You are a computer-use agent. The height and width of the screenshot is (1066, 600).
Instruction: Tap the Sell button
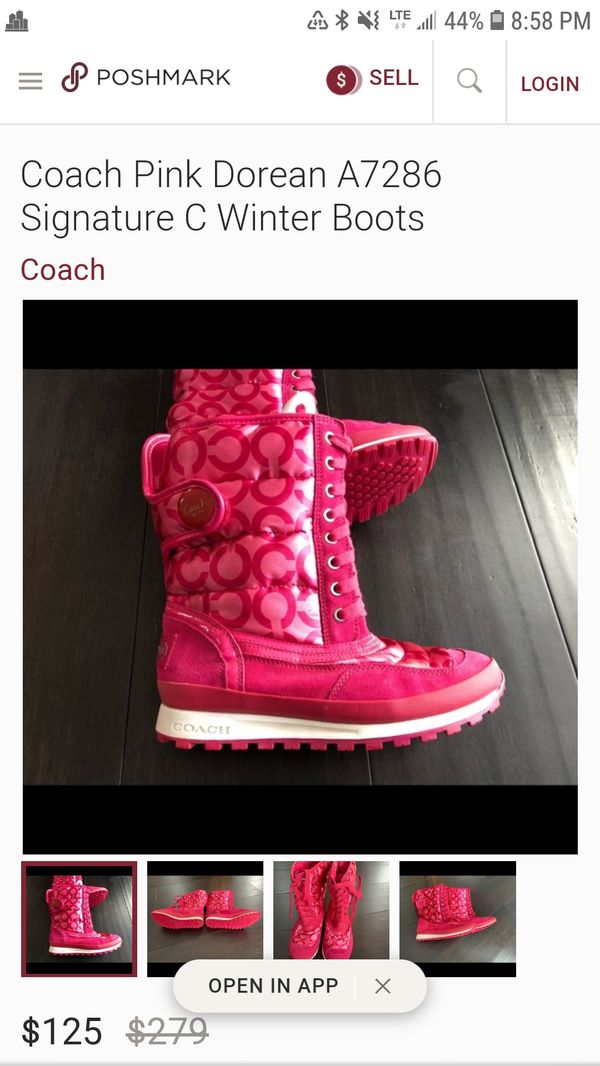[372, 80]
